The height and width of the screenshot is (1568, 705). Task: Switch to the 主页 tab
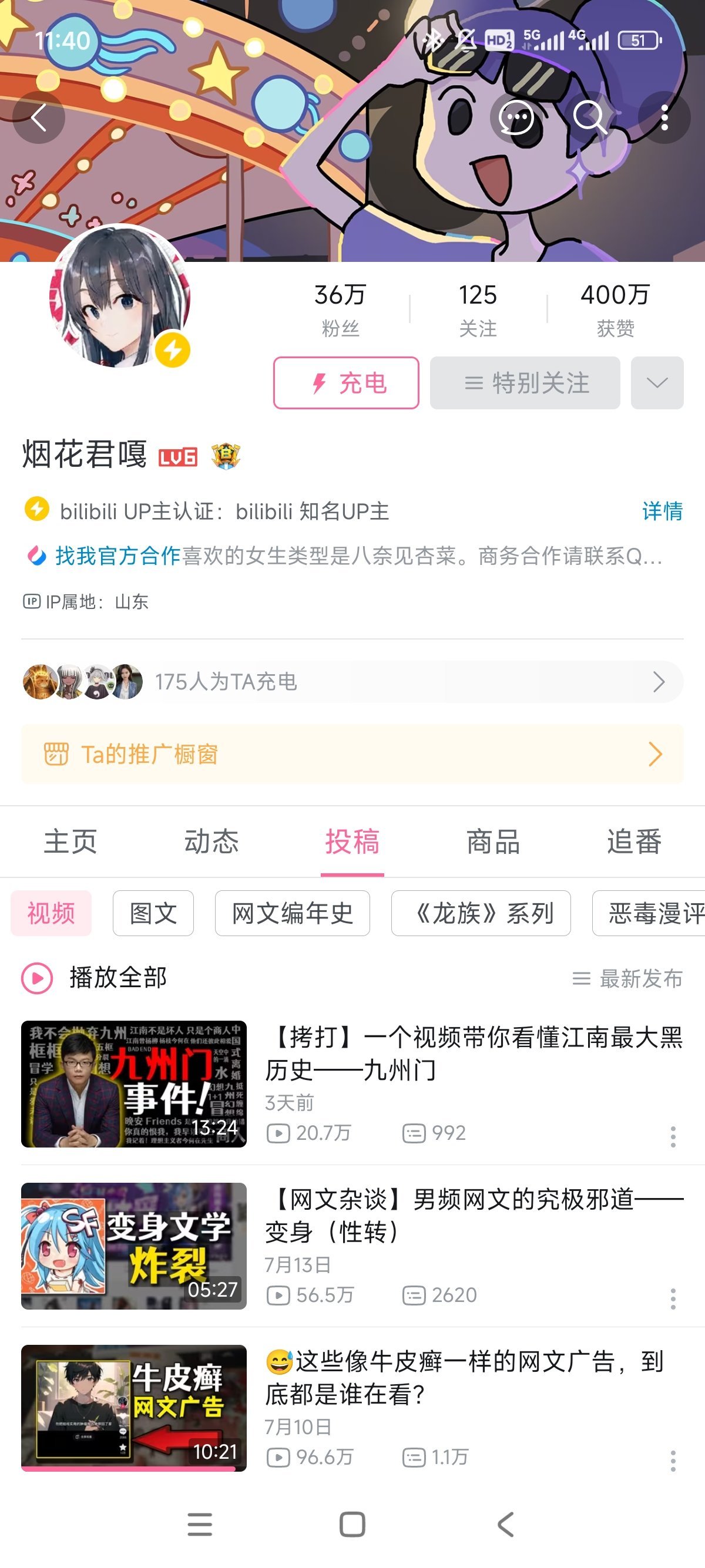(70, 842)
